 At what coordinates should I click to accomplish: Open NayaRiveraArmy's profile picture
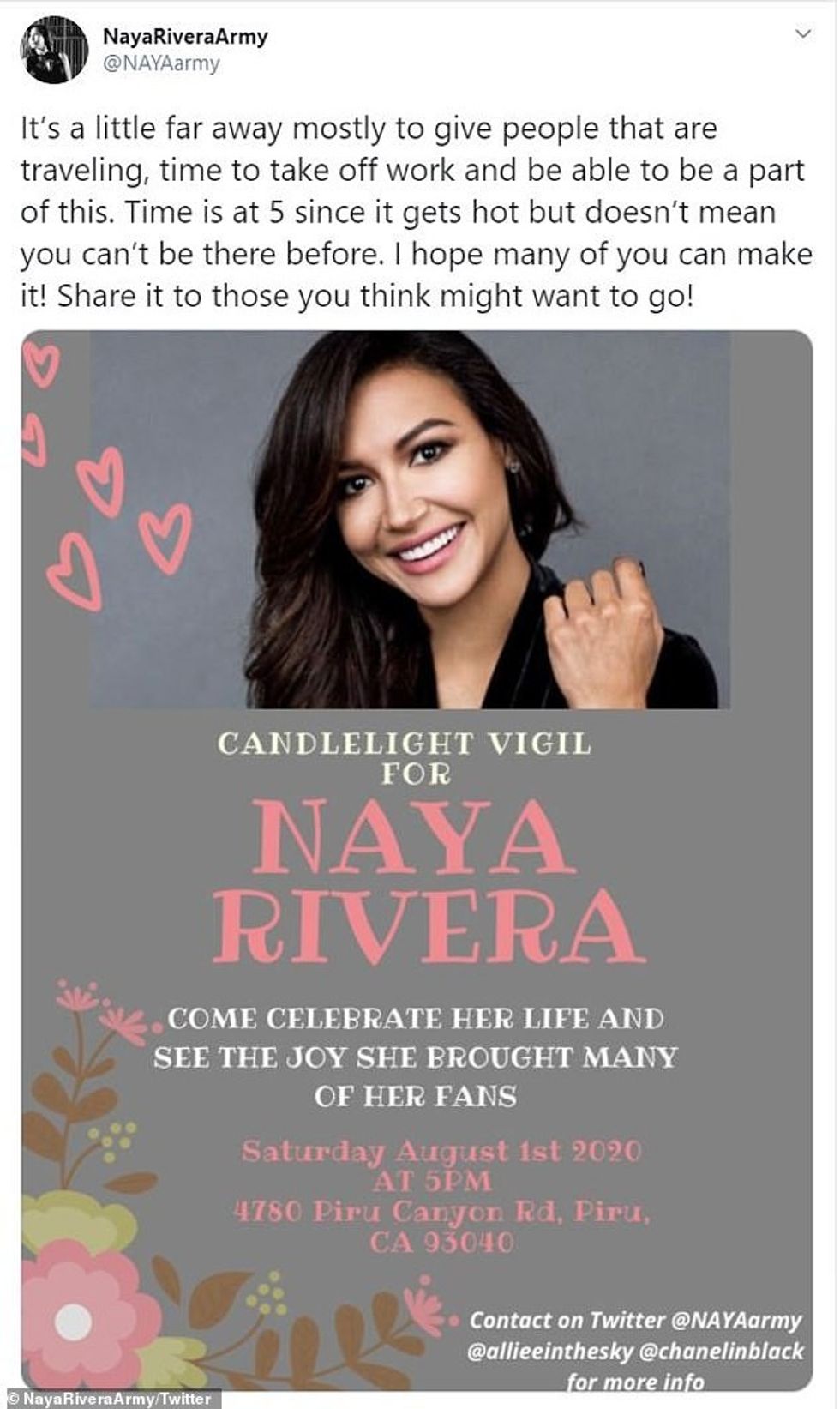click(x=55, y=50)
